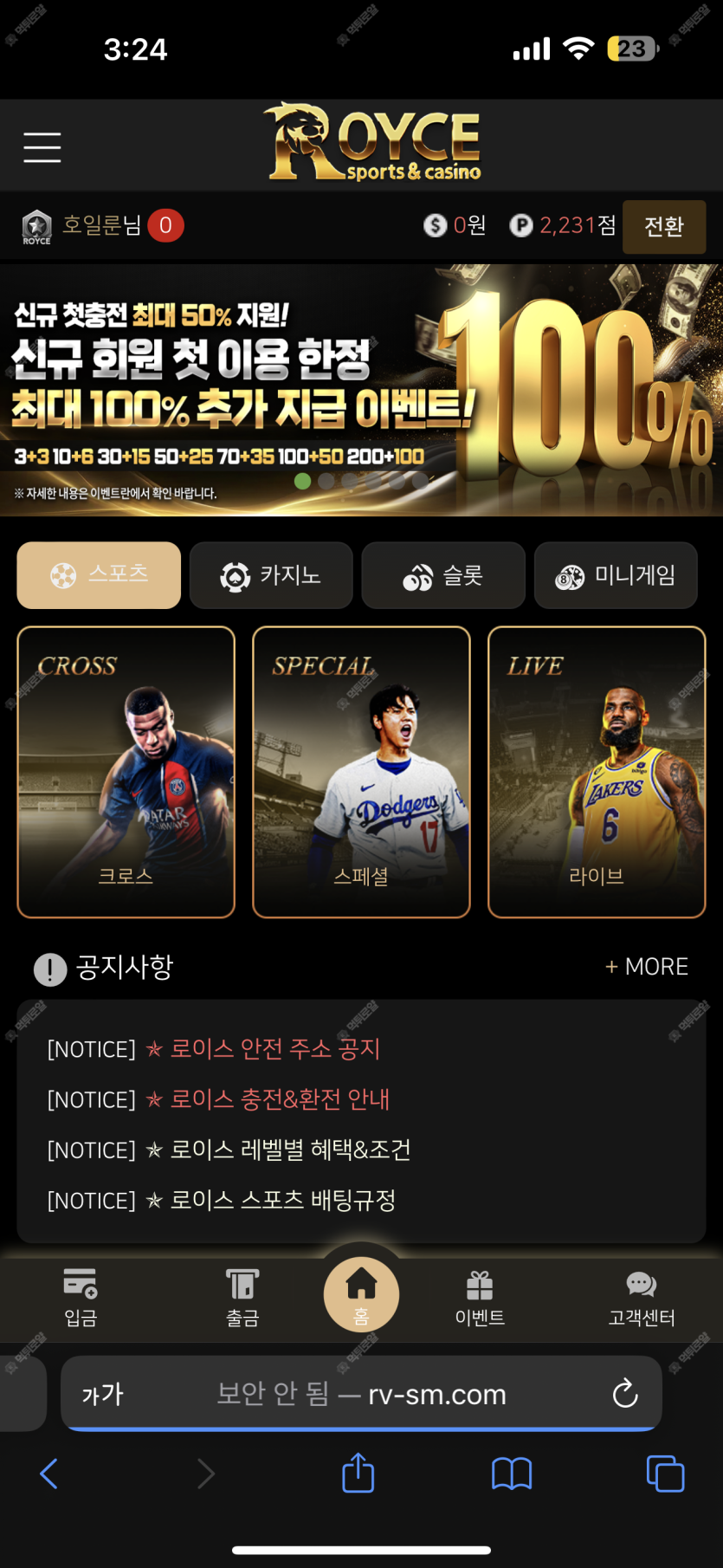Go to 출금 withdrawal page
723x1568 pixels.
pyautogui.click(x=242, y=1297)
